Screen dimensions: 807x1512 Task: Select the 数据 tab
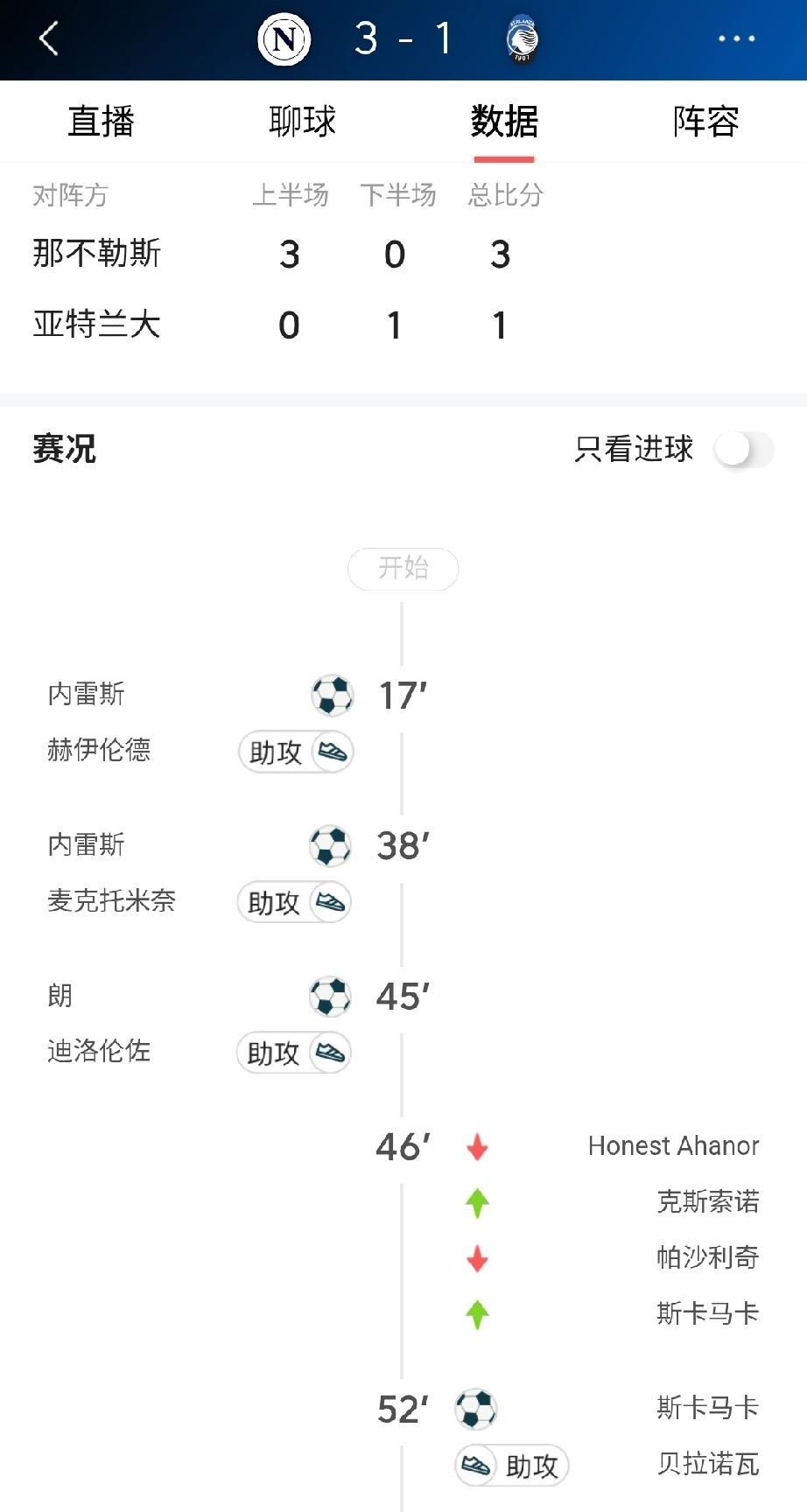504,122
